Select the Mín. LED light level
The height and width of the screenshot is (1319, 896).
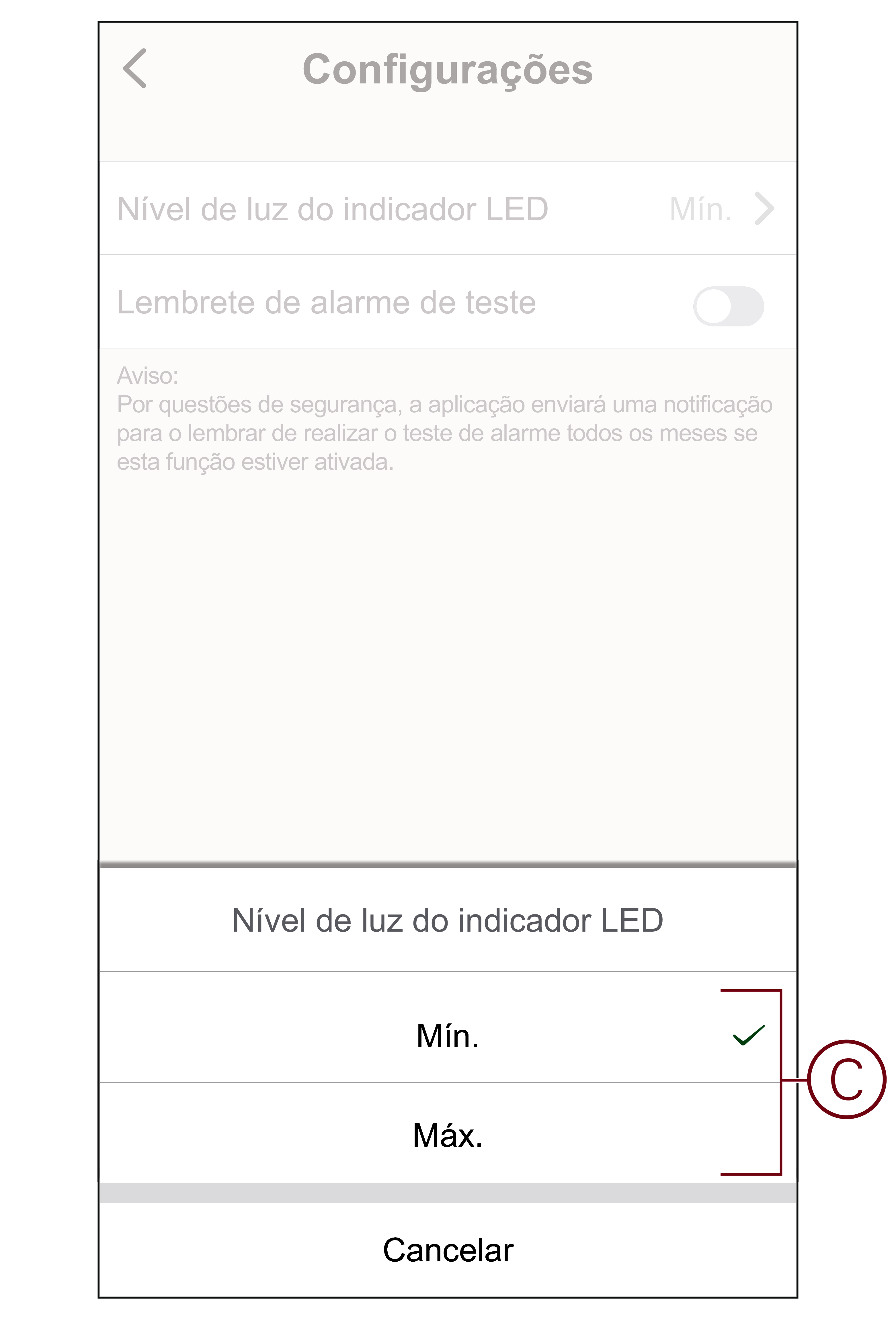coord(447,1036)
